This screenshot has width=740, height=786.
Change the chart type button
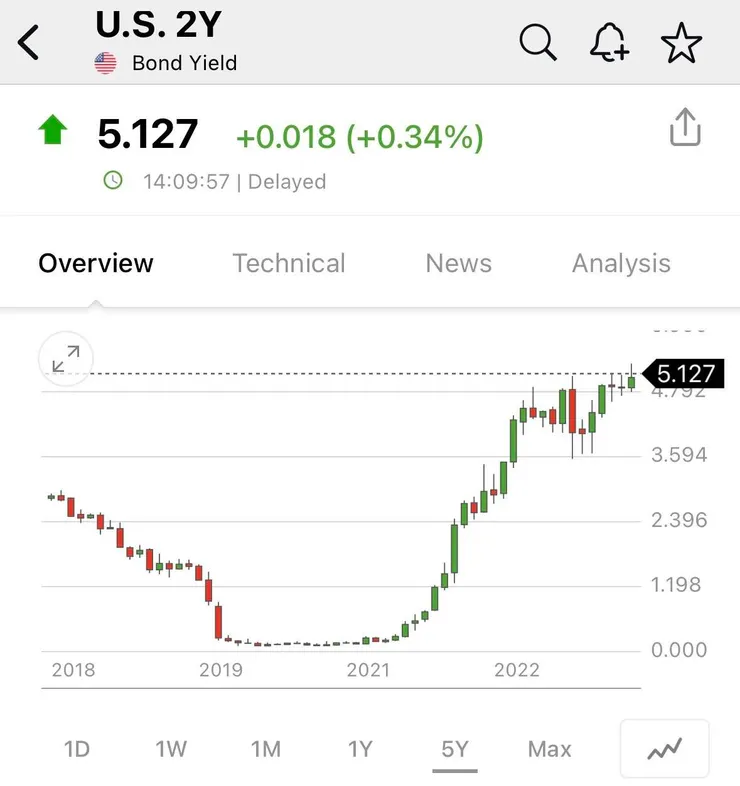[x=664, y=749]
